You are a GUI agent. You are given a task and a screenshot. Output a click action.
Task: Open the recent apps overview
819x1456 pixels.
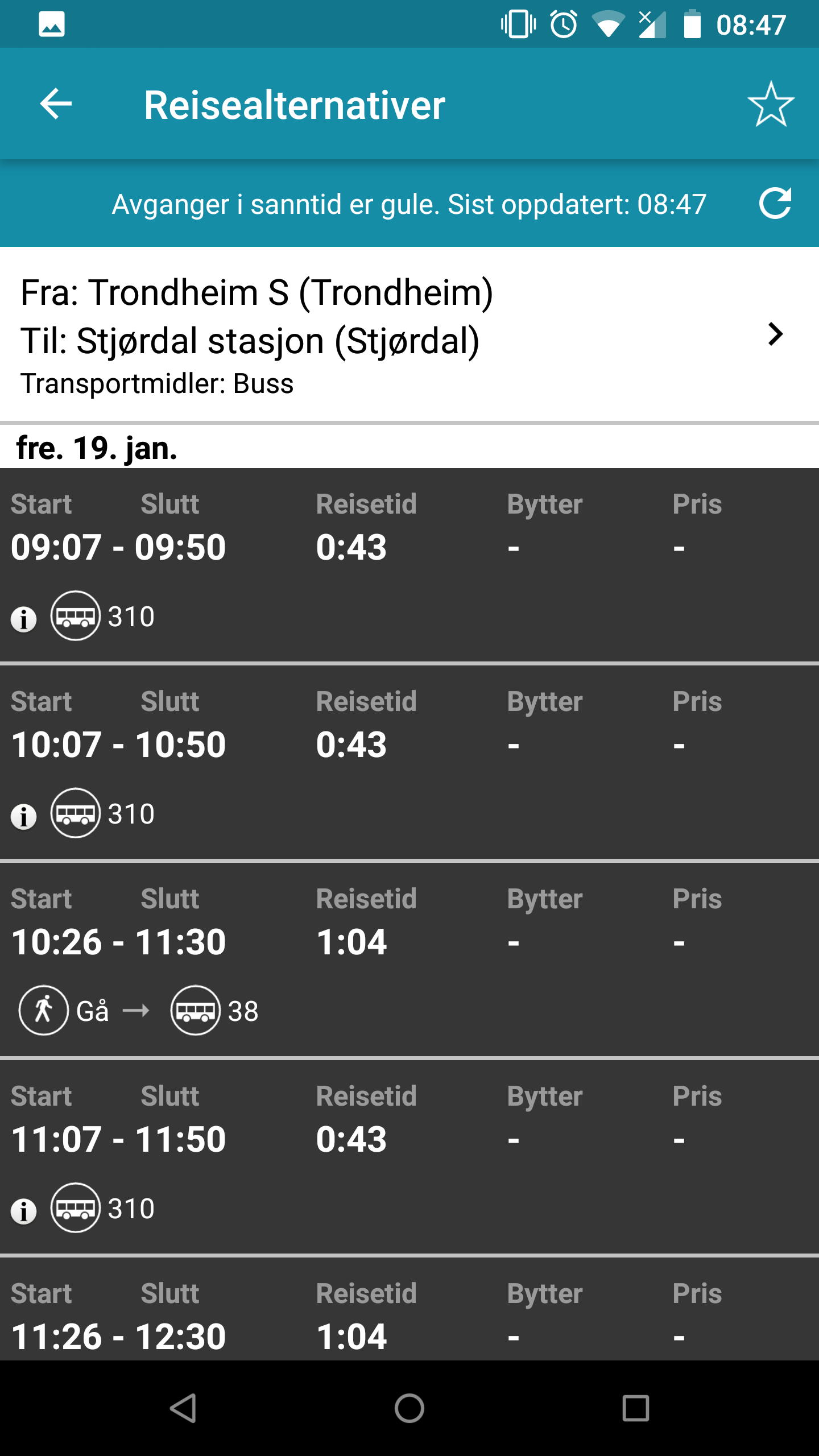pyautogui.click(x=635, y=1408)
